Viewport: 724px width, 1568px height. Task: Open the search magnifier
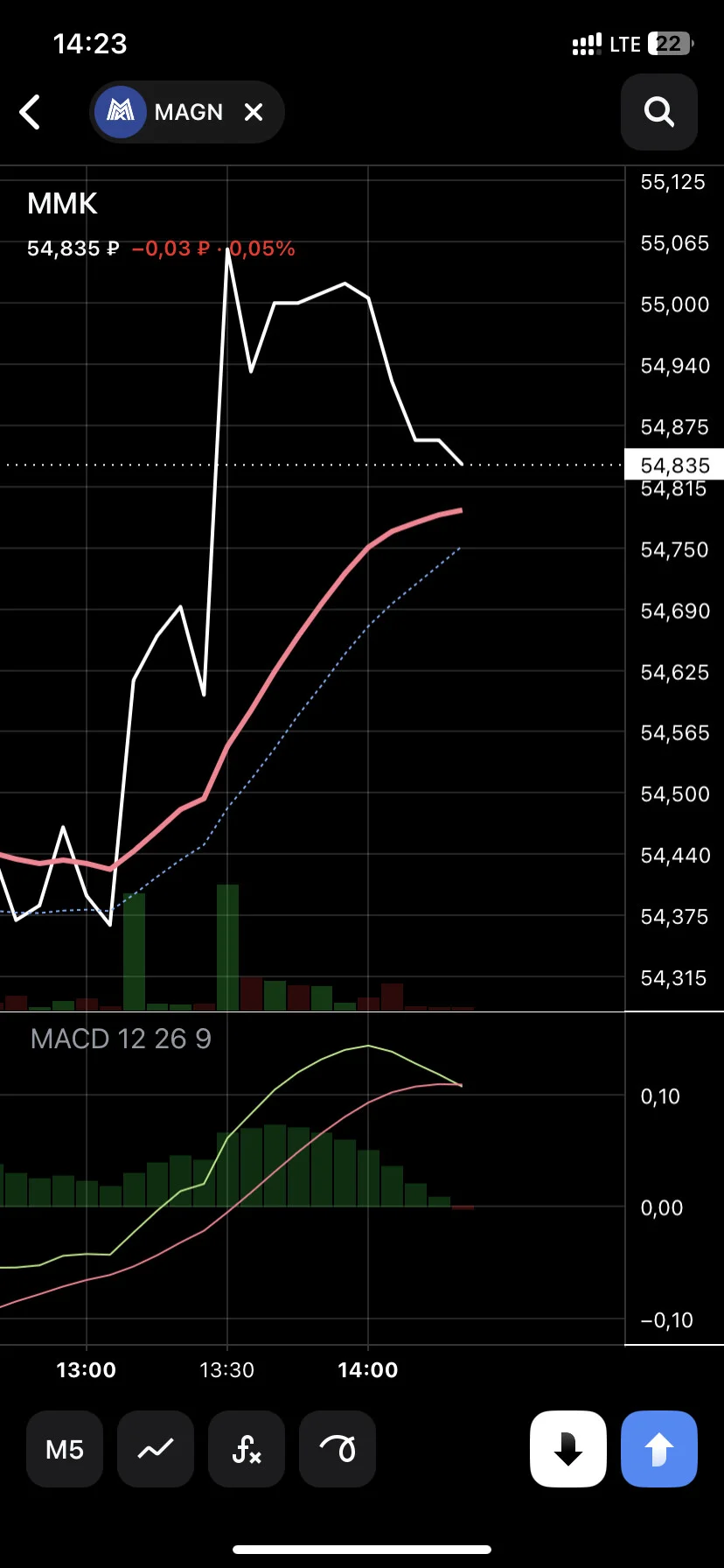(659, 112)
